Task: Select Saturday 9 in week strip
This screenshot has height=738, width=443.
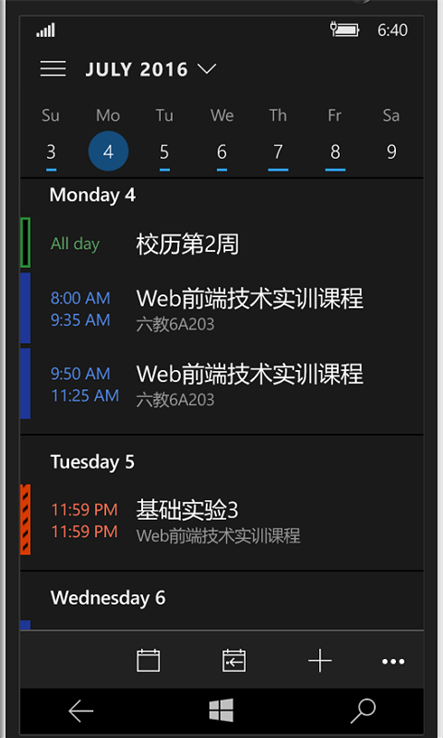Action: 392,152
